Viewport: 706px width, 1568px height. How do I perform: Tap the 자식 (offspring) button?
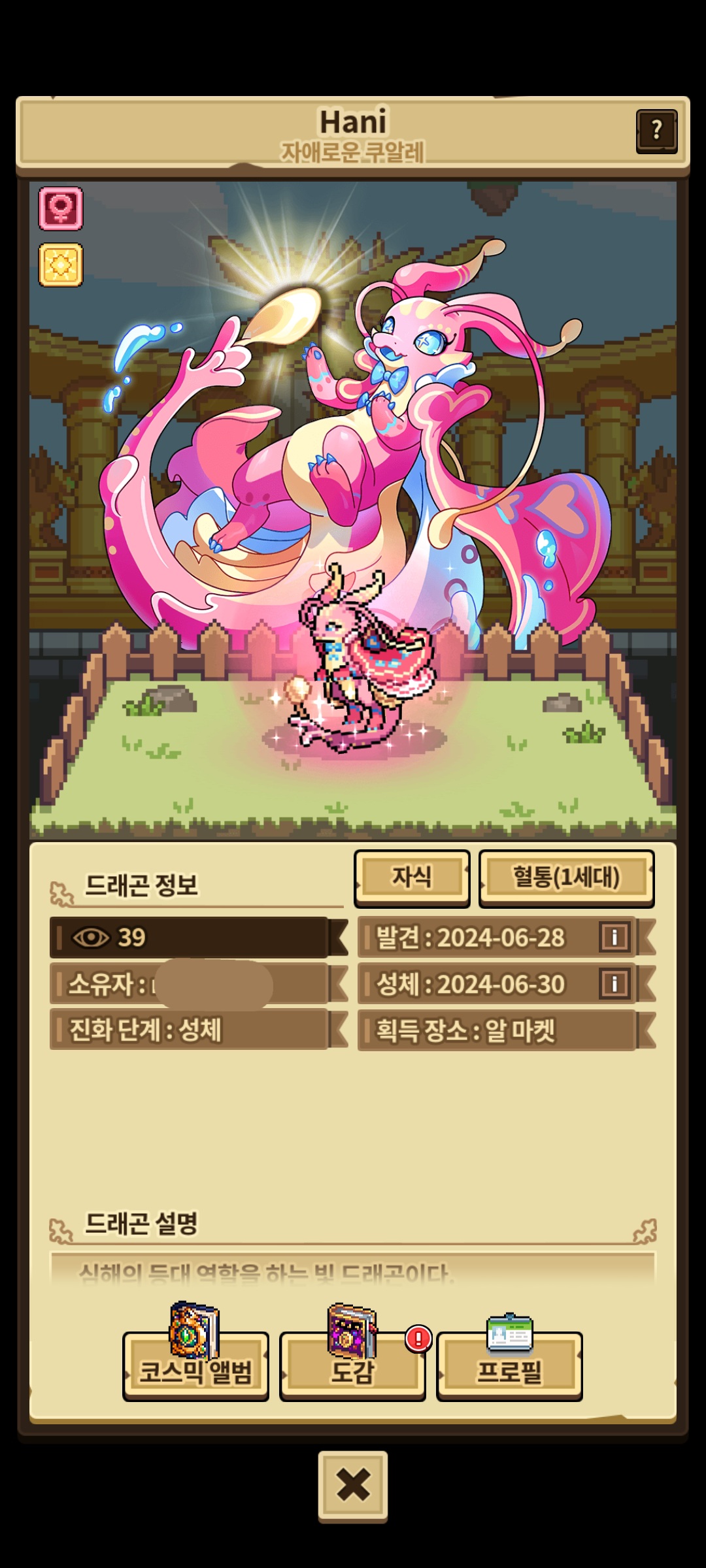pyautogui.click(x=412, y=877)
